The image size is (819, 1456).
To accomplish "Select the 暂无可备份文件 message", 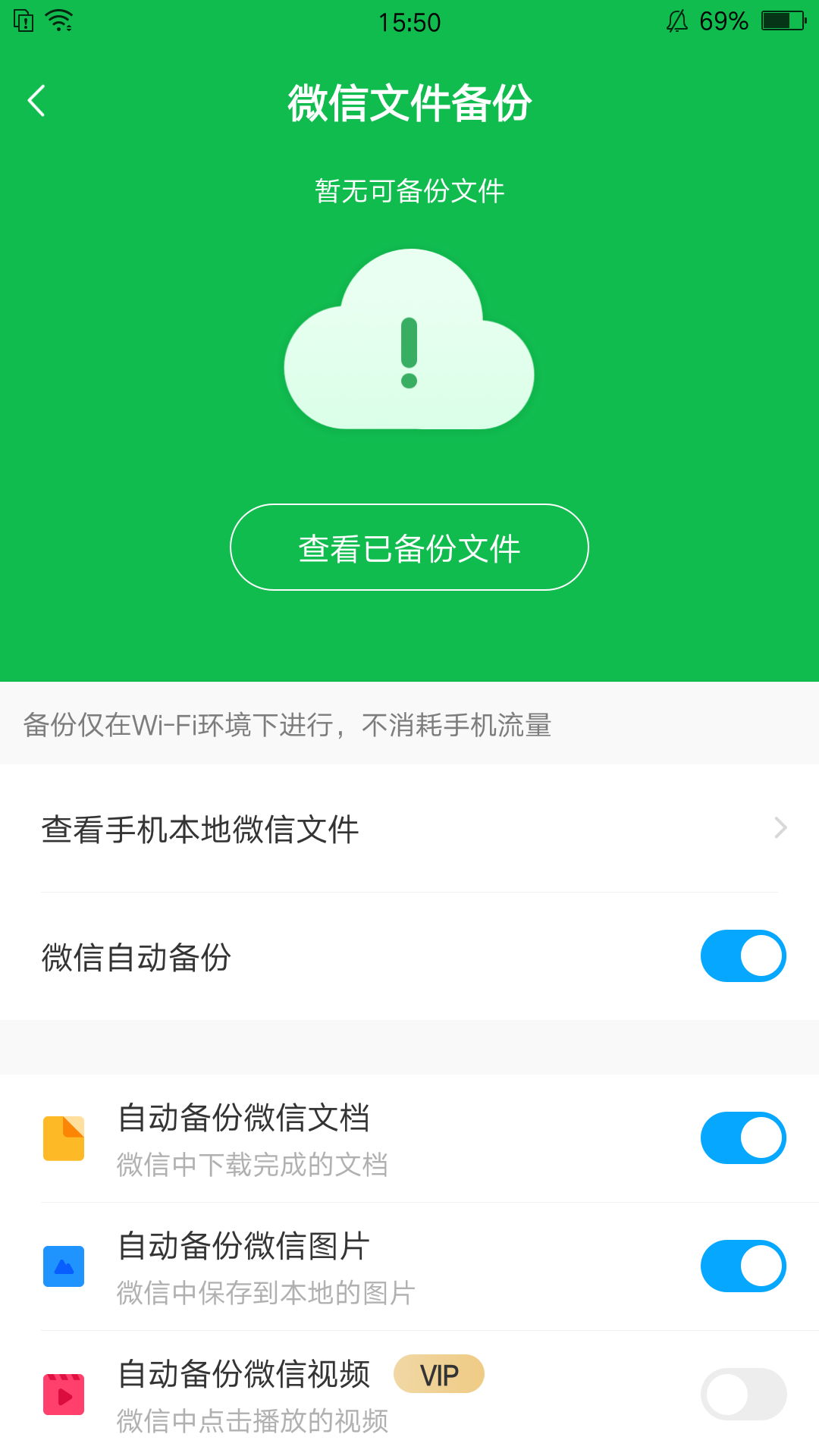I will pos(409,191).
